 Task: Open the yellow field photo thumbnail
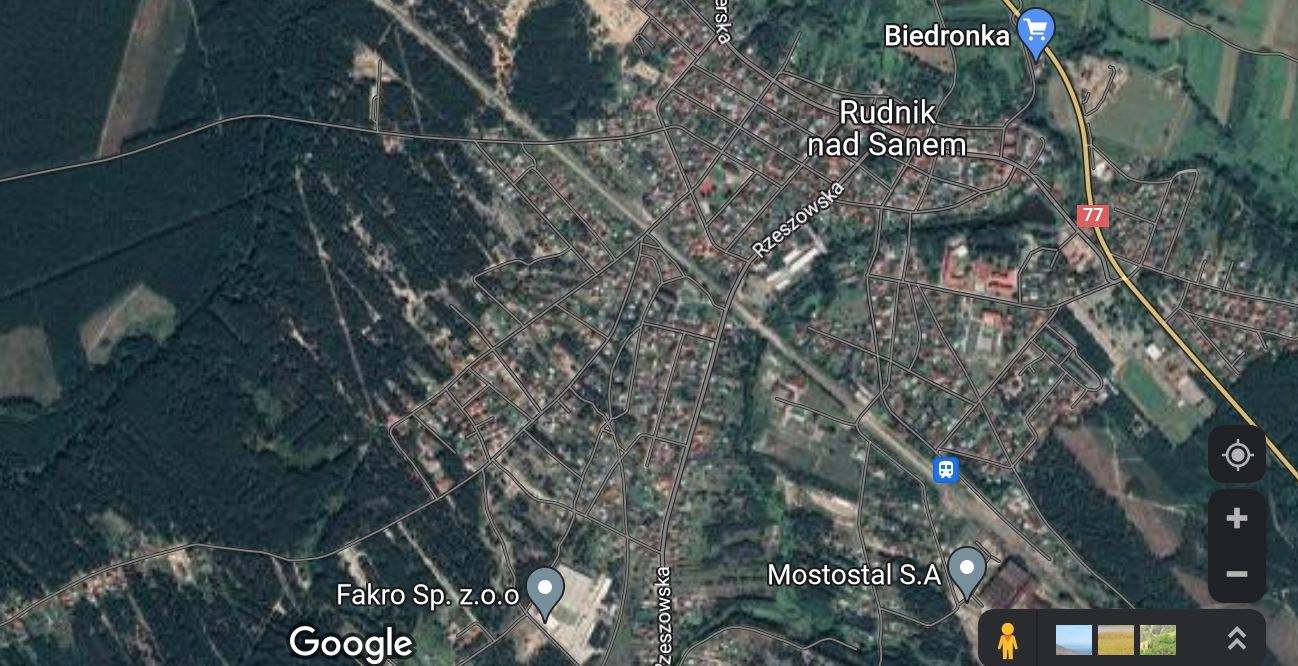pos(1116,640)
